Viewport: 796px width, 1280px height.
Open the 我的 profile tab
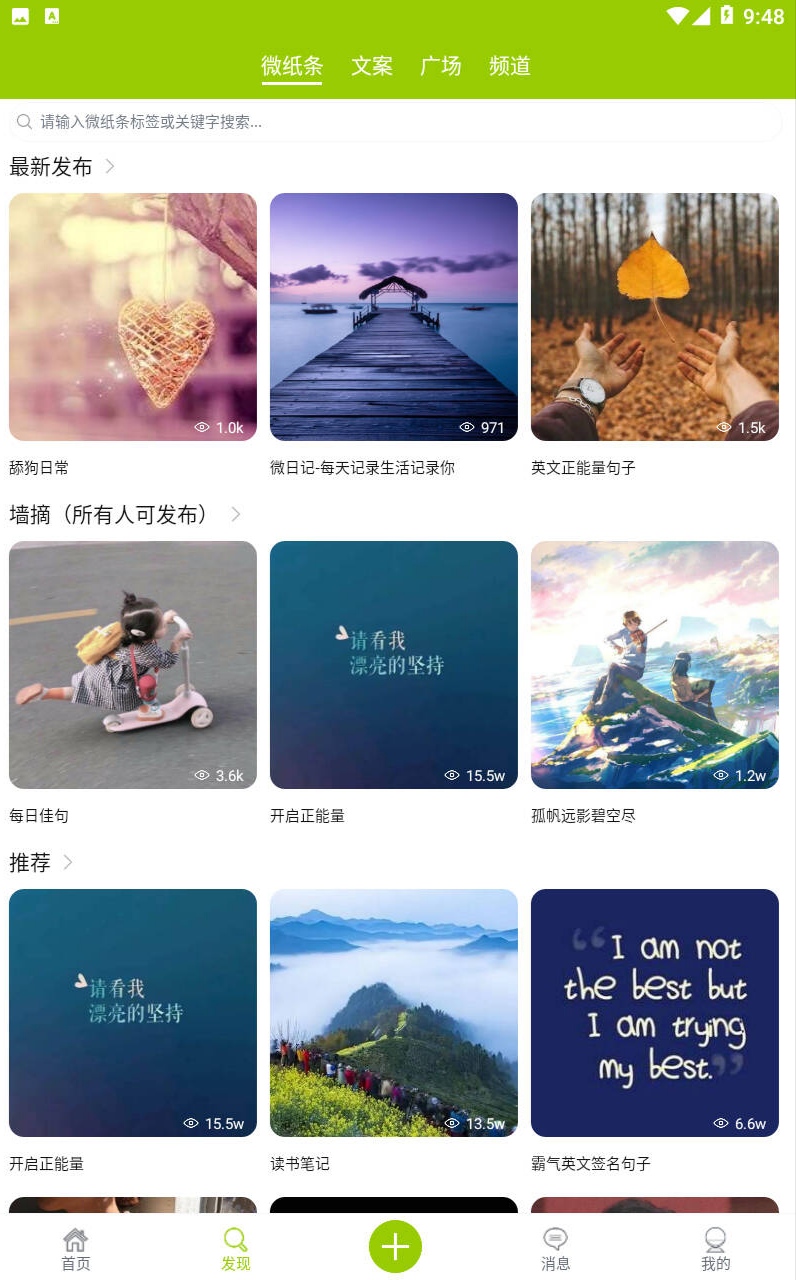tap(716, 1249)
